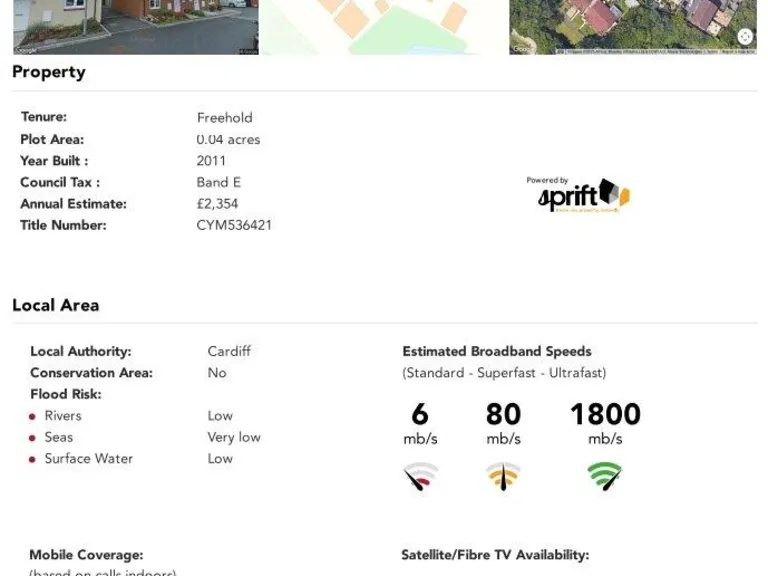
Task: Expand the satellite view to fullscreen
Action: click(x=744, y=37)
